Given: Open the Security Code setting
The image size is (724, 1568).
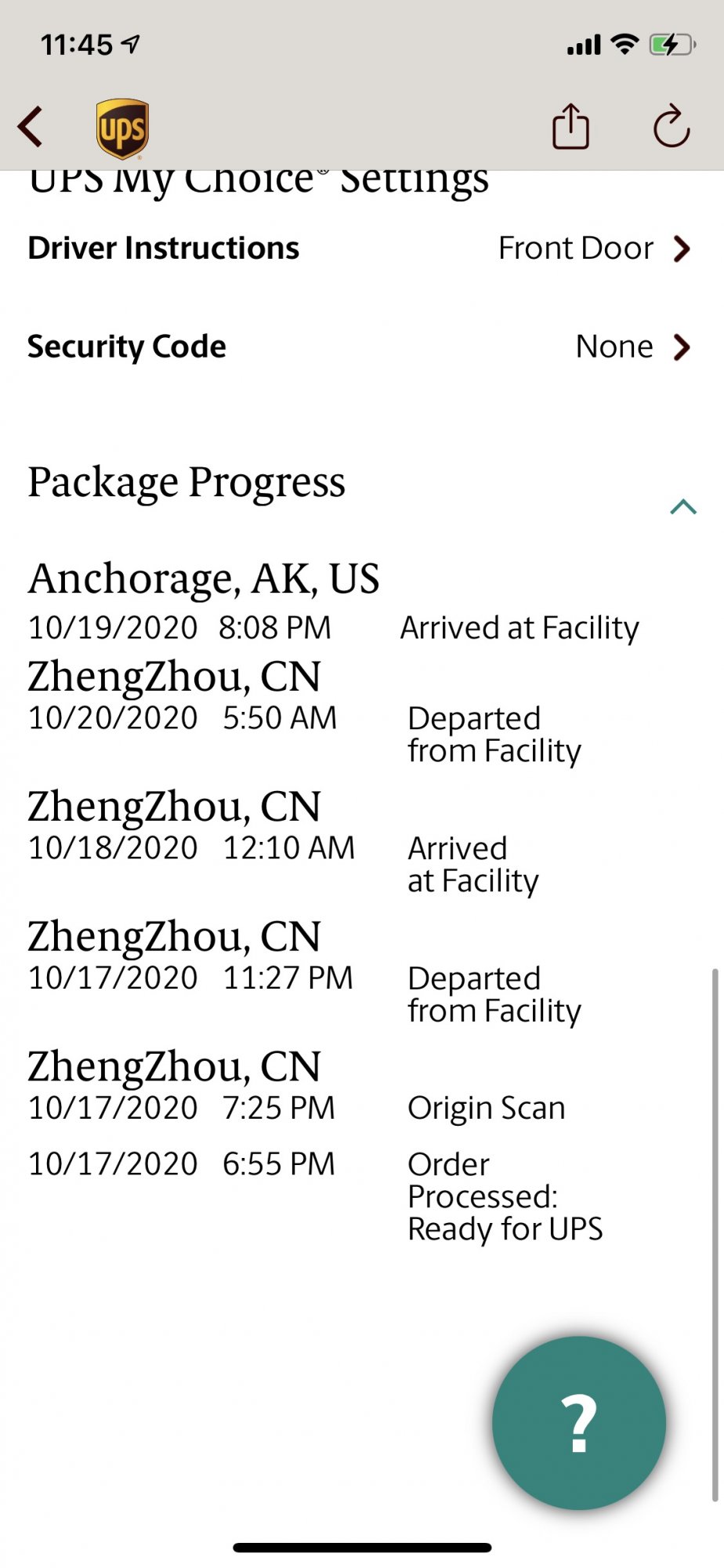Looking at the screenshot, I should pyautogui.click(x=360, y=347).
